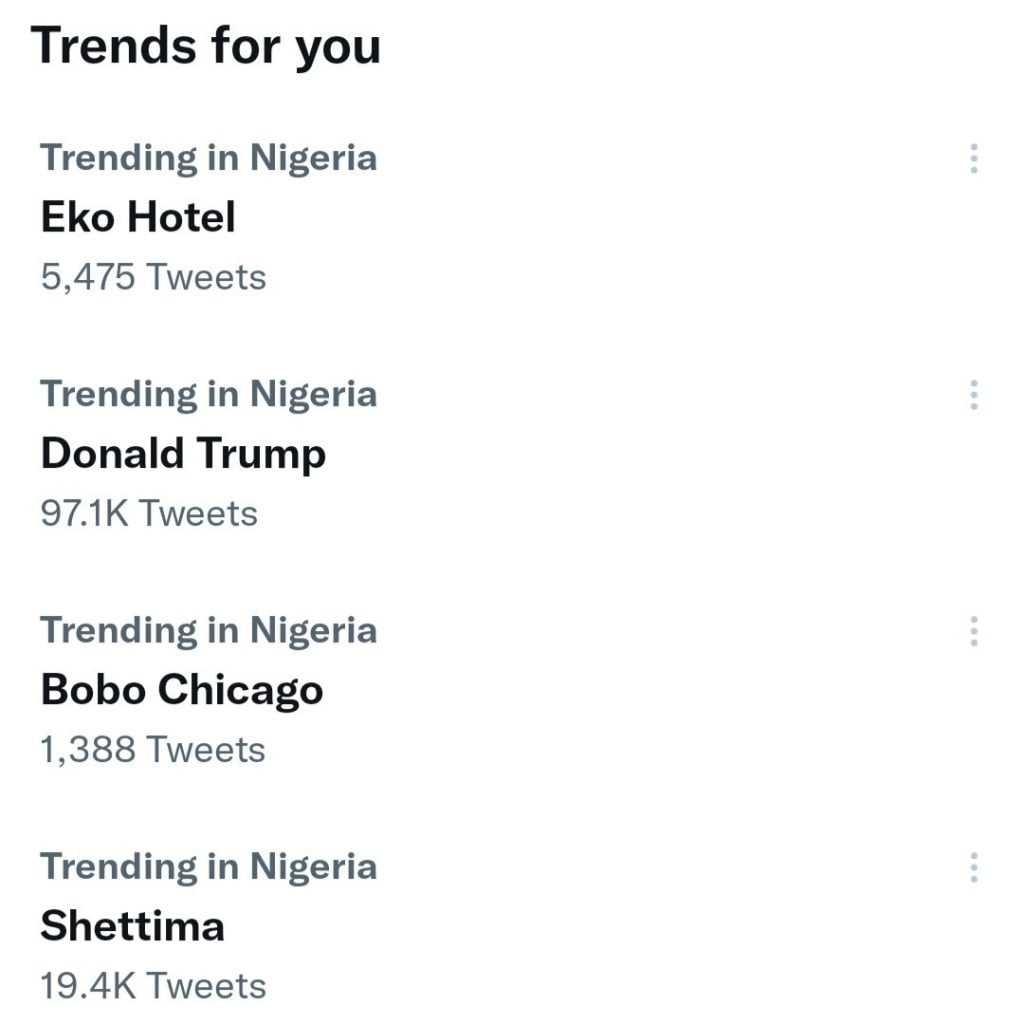
Task: Open more options for Eko Hotel
Action: [973, 159]
